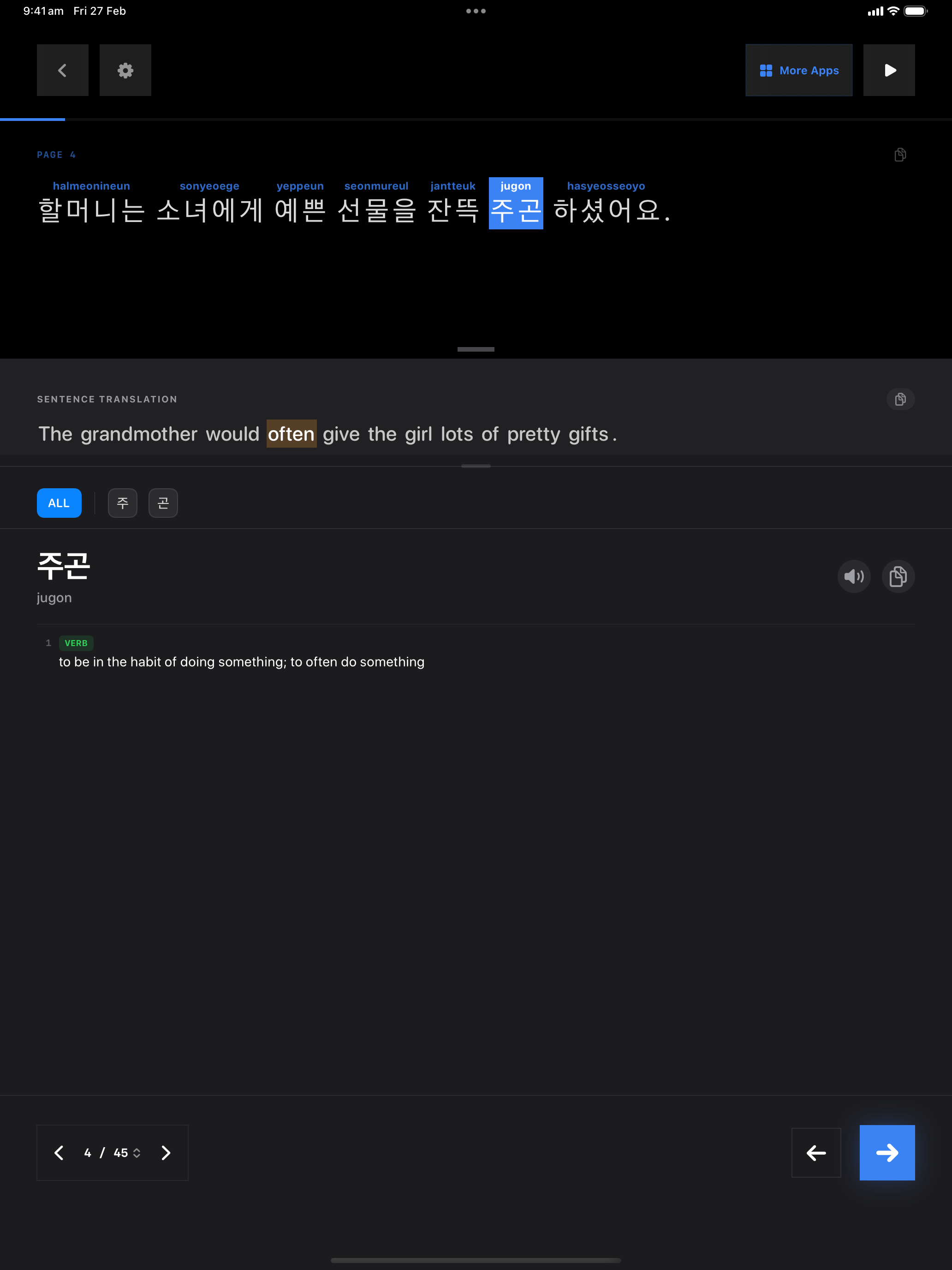Screen dimensions: 952x1270
Task: Go back using the top-left chevron
Action: click(x=63, y=70)
